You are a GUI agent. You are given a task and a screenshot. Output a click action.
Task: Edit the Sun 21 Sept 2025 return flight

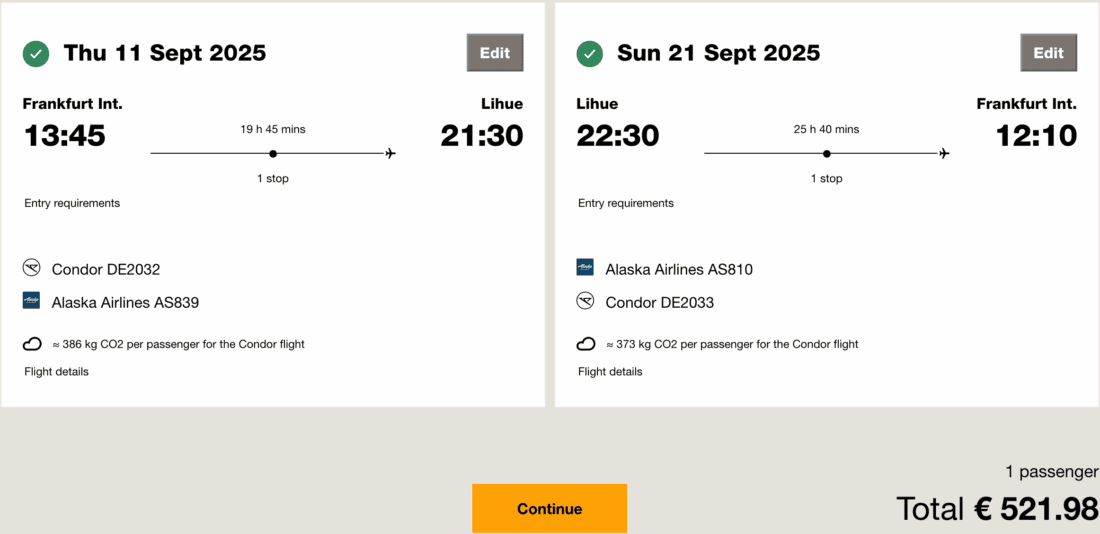pos(1048,53)
